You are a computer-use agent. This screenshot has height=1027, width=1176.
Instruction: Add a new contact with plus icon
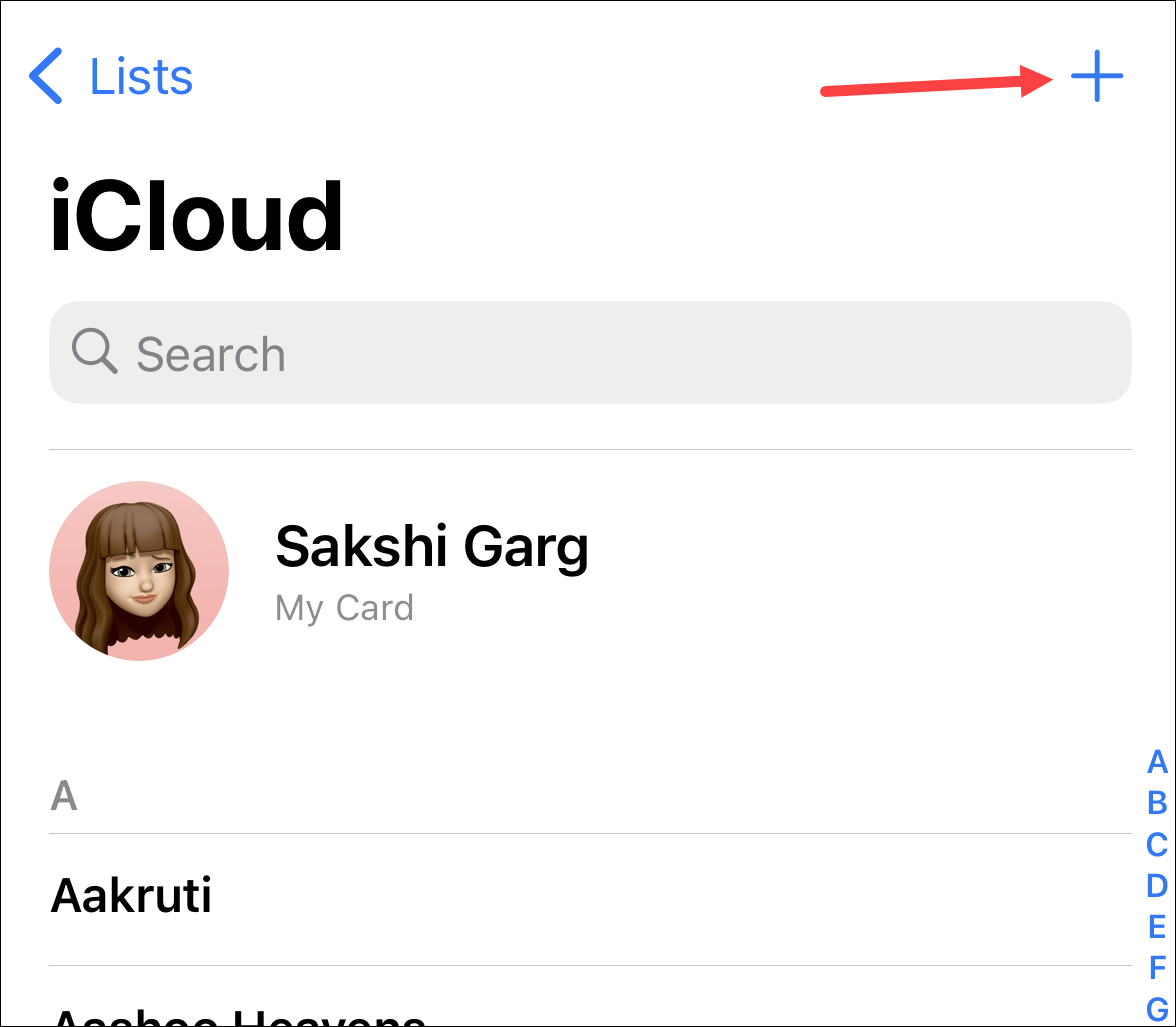pos(1096,77)
